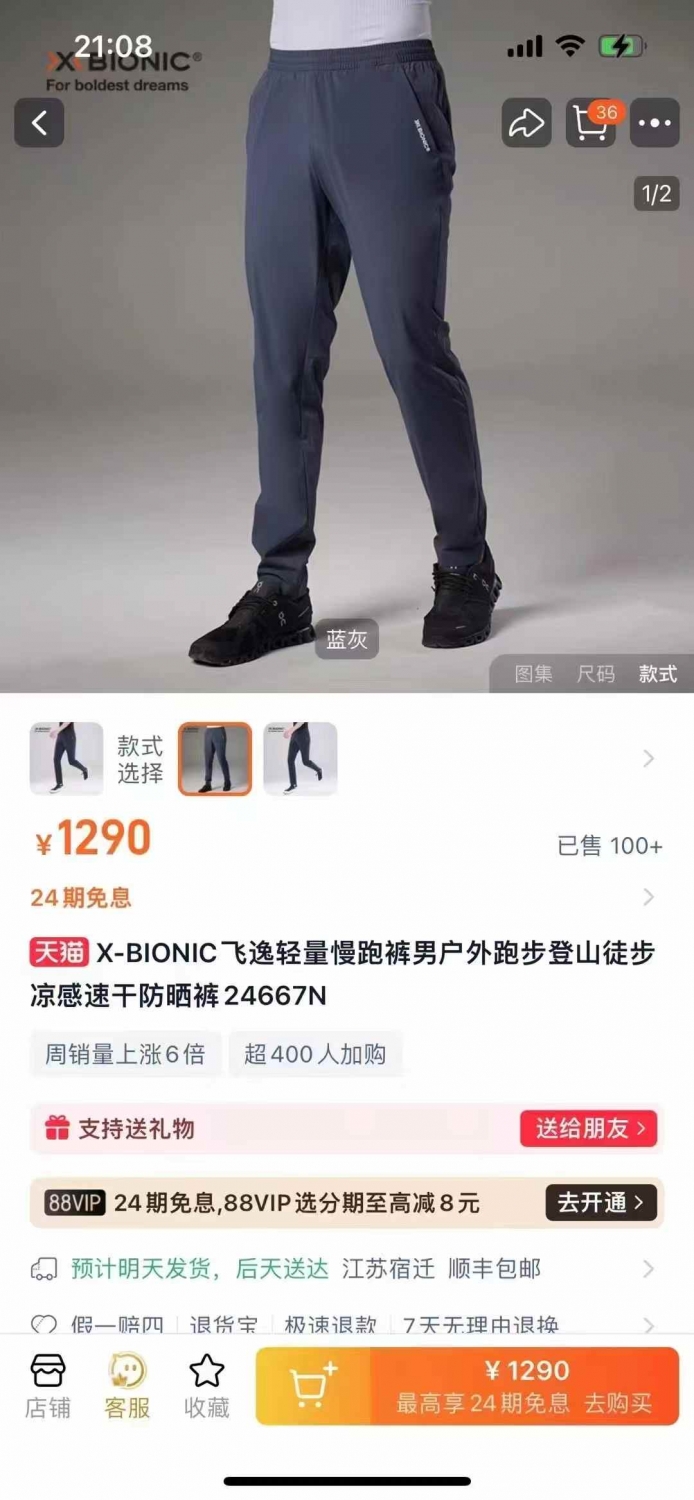Select the third style thumbnail

(300, 758)
